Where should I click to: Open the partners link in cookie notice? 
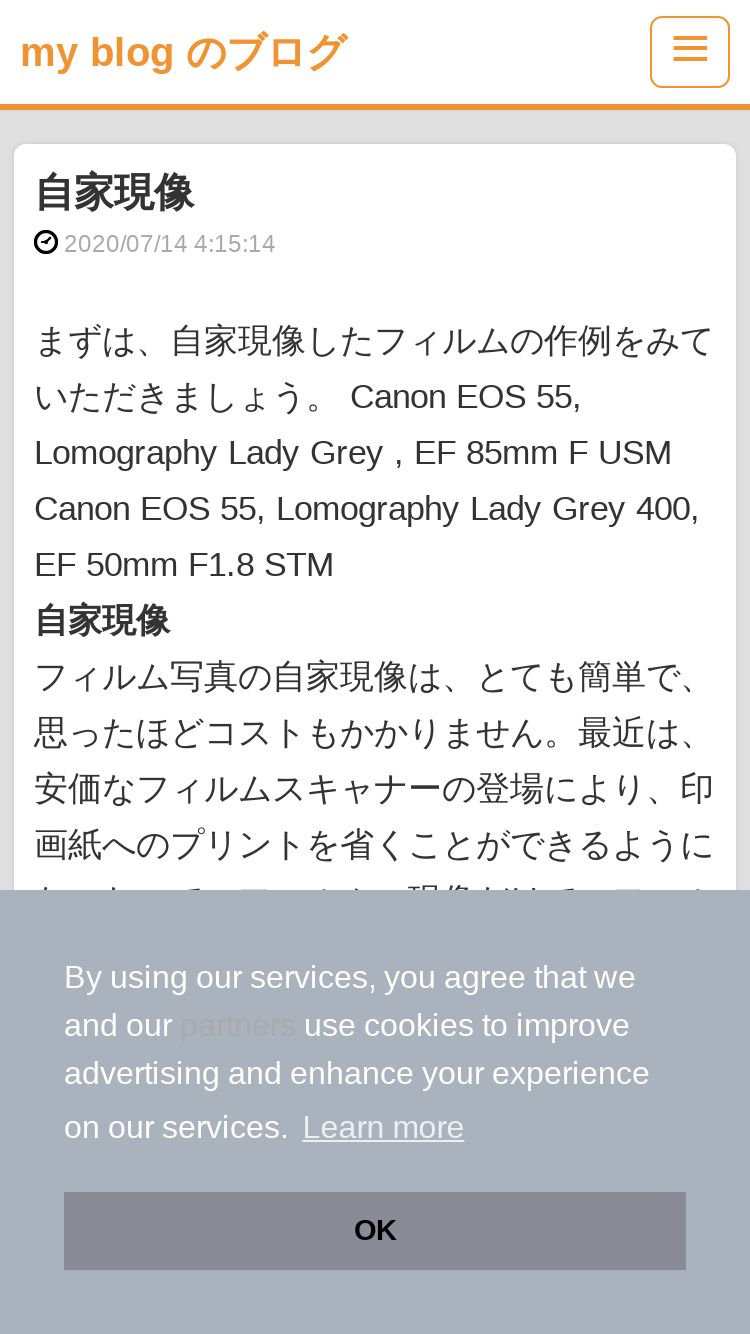tap(238, 1025)
